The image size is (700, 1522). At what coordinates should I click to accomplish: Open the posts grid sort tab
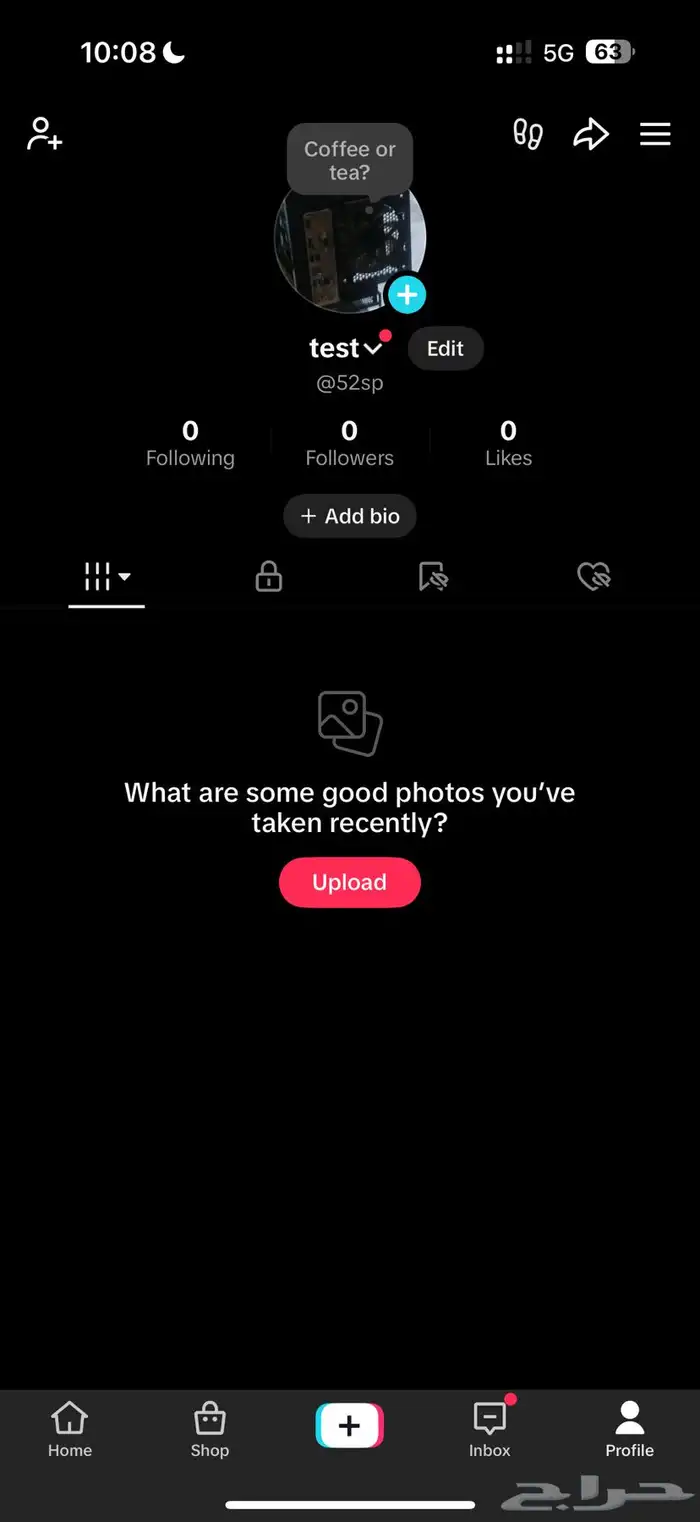[x=107, y=576]
